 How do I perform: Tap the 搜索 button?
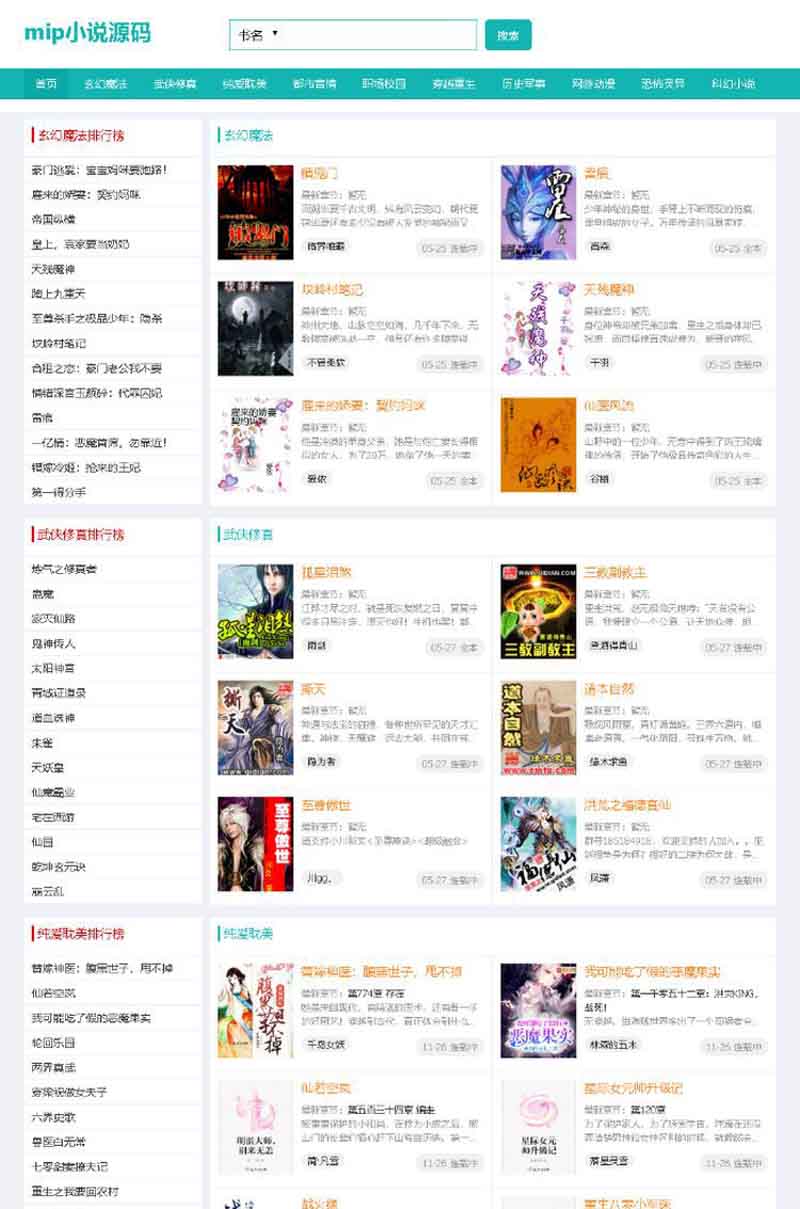click(508, 35)
